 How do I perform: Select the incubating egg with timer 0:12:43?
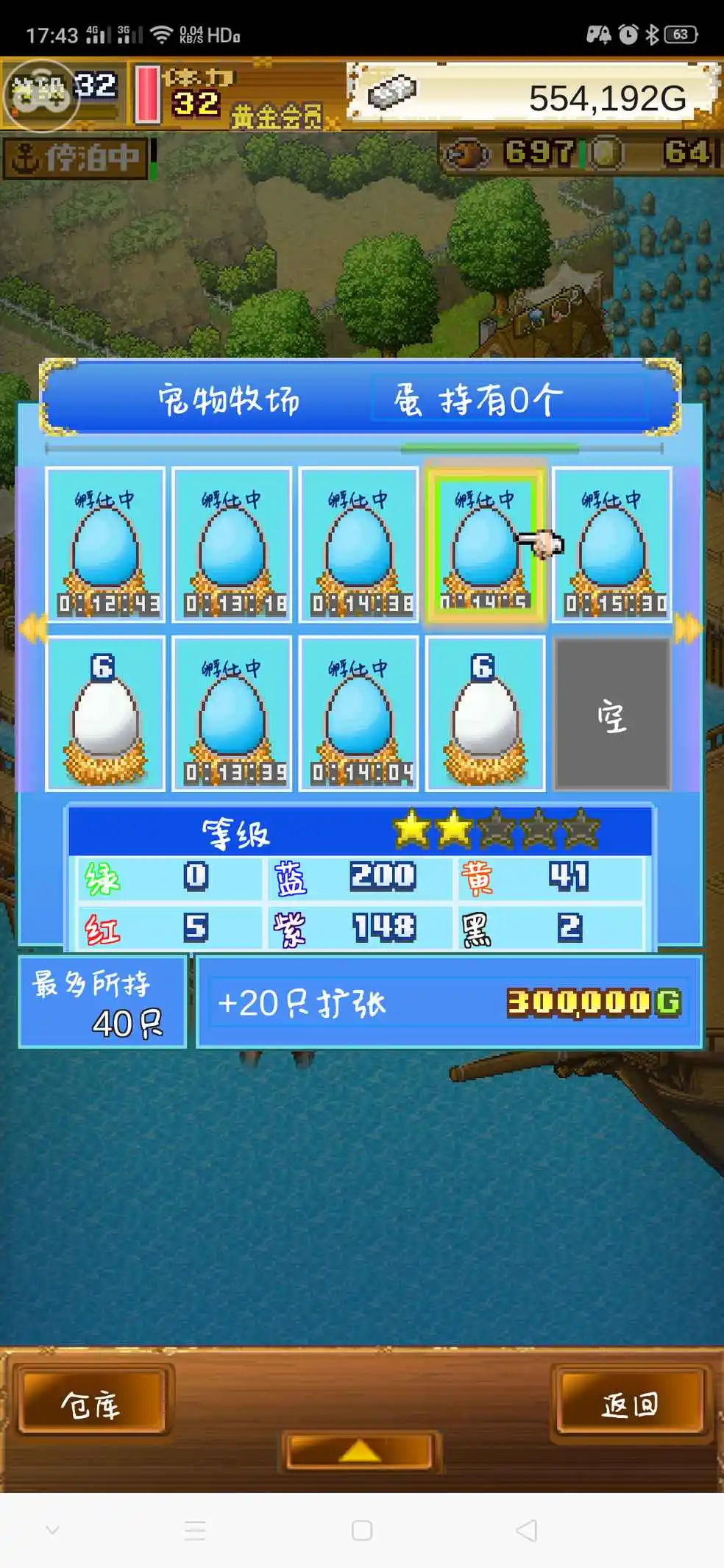click(106, 545)
